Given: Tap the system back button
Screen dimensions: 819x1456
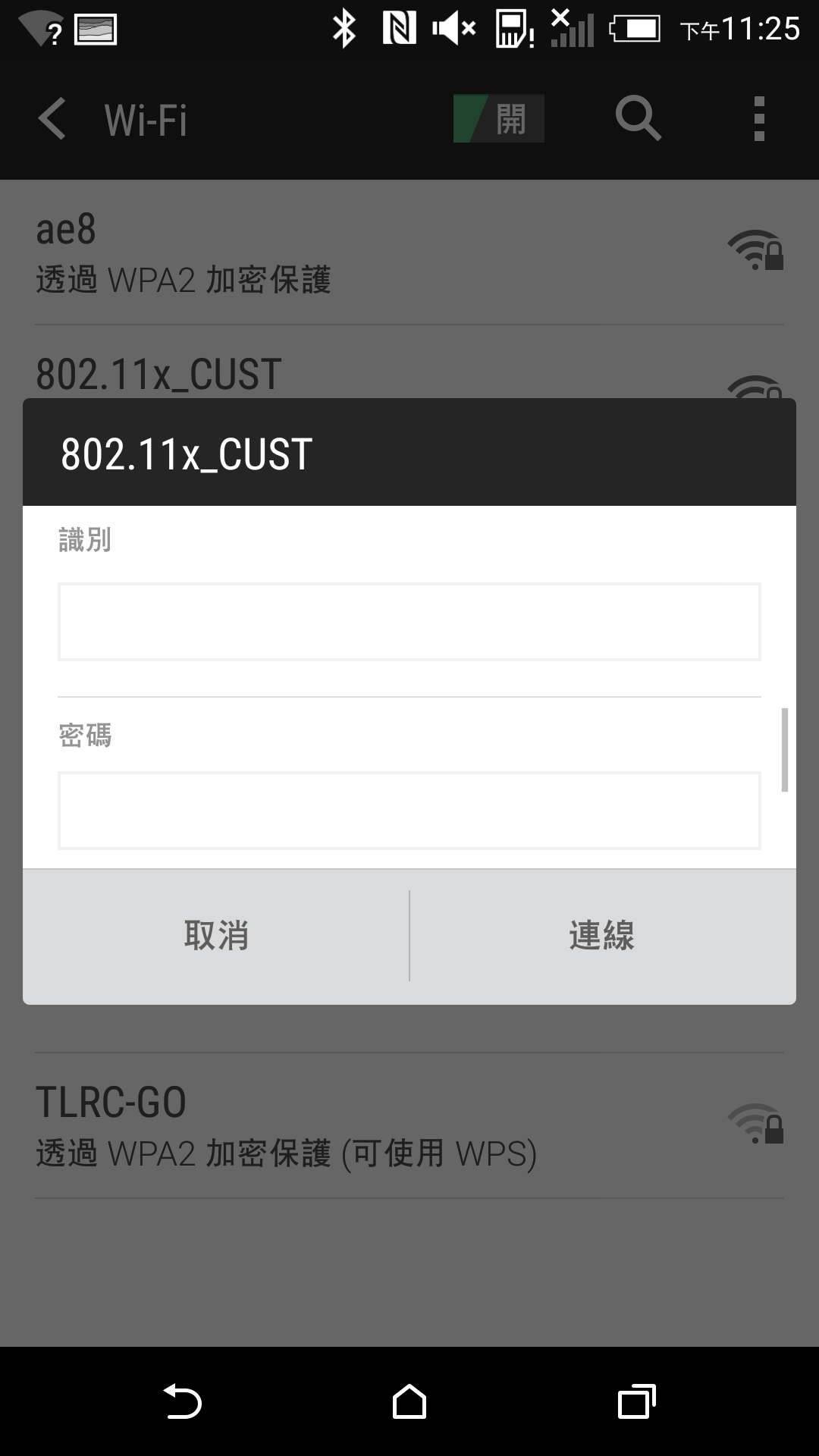Looking at the screenshot, I should (x=183, y=1401).
